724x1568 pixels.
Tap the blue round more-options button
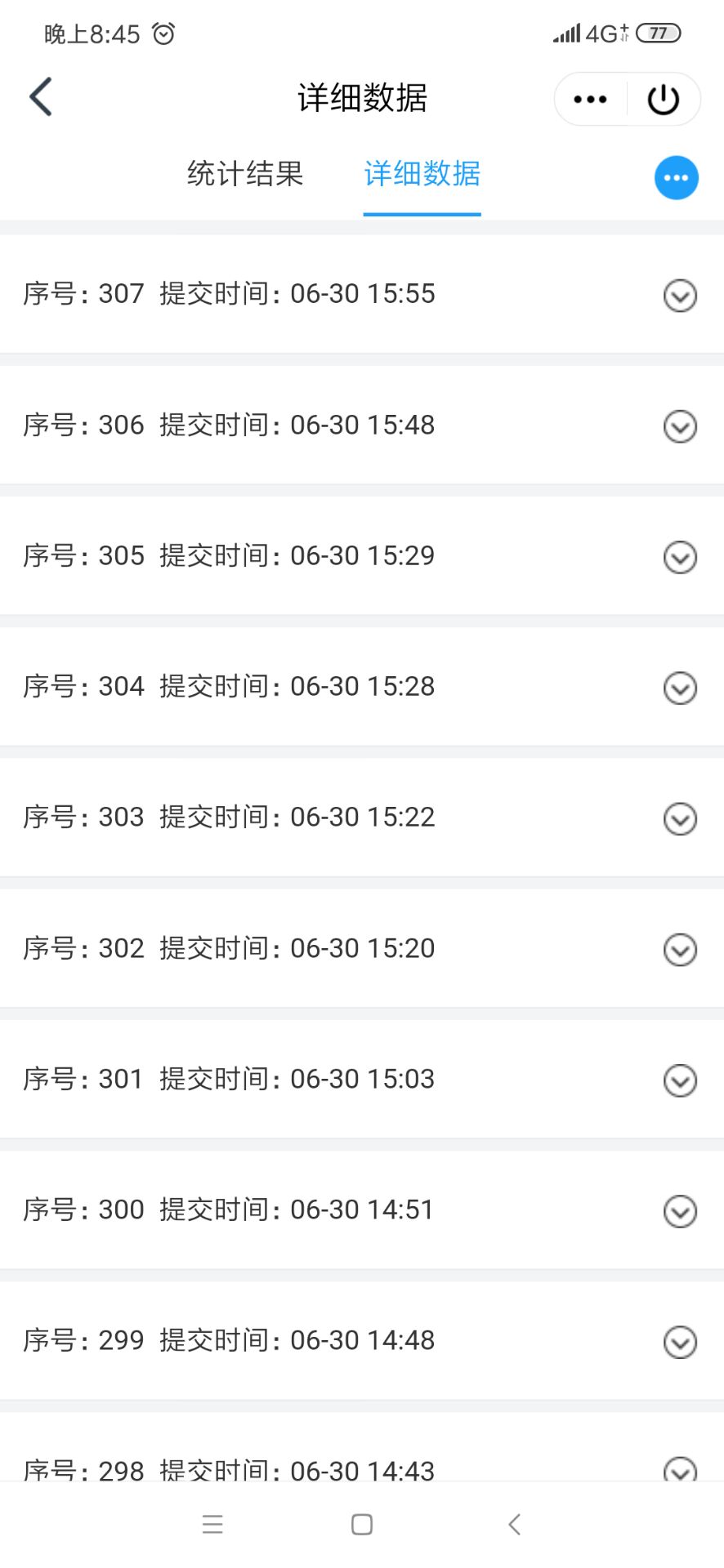676,178
